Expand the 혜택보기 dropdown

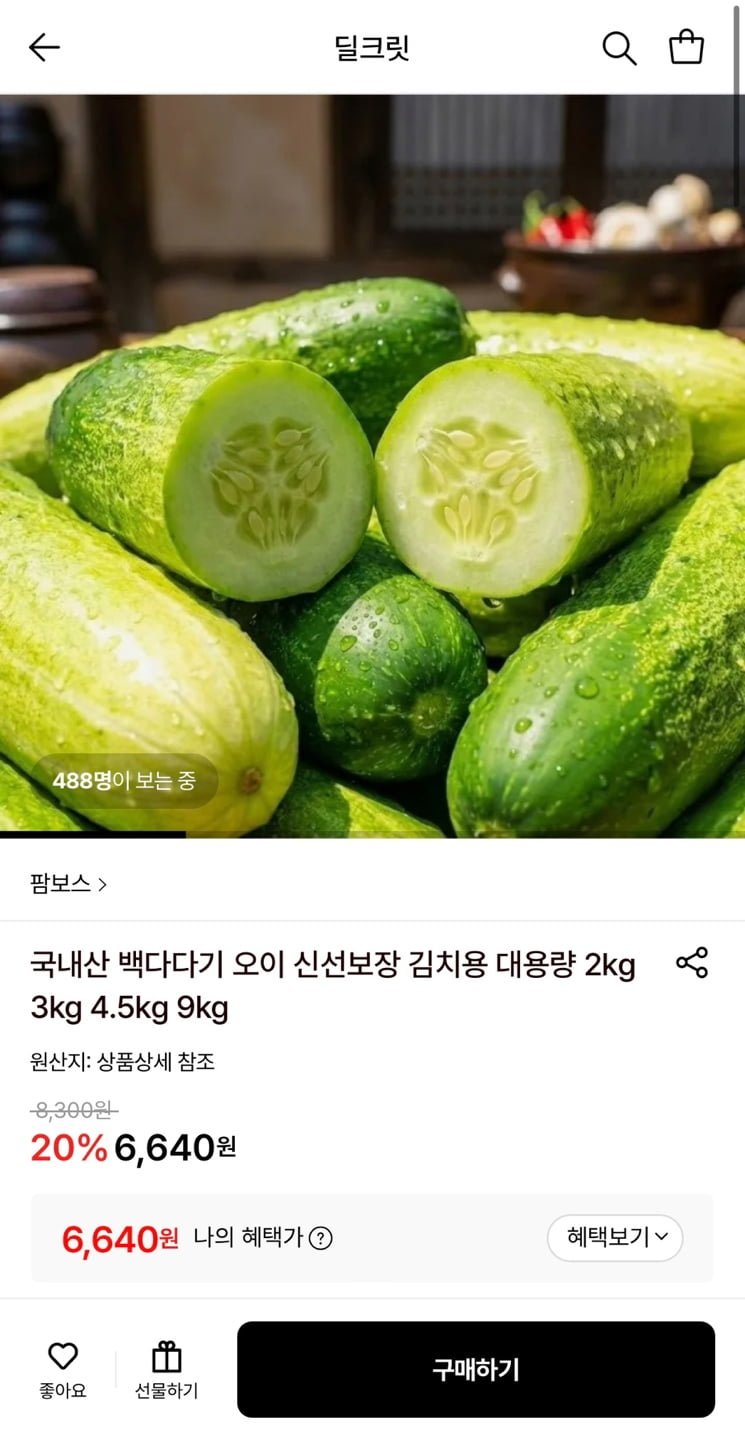point(615,1238)
